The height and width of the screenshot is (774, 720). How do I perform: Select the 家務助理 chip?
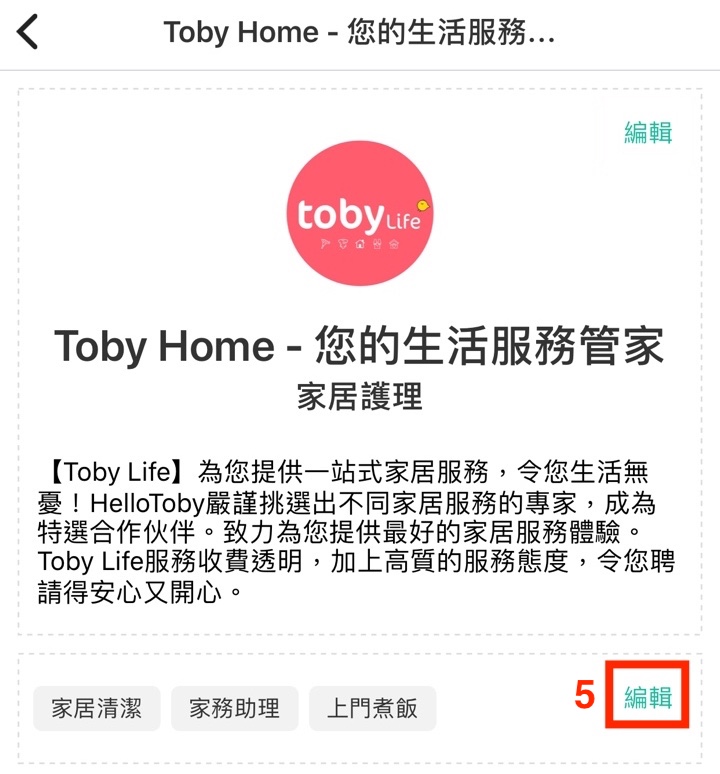(x=235, y=709)
